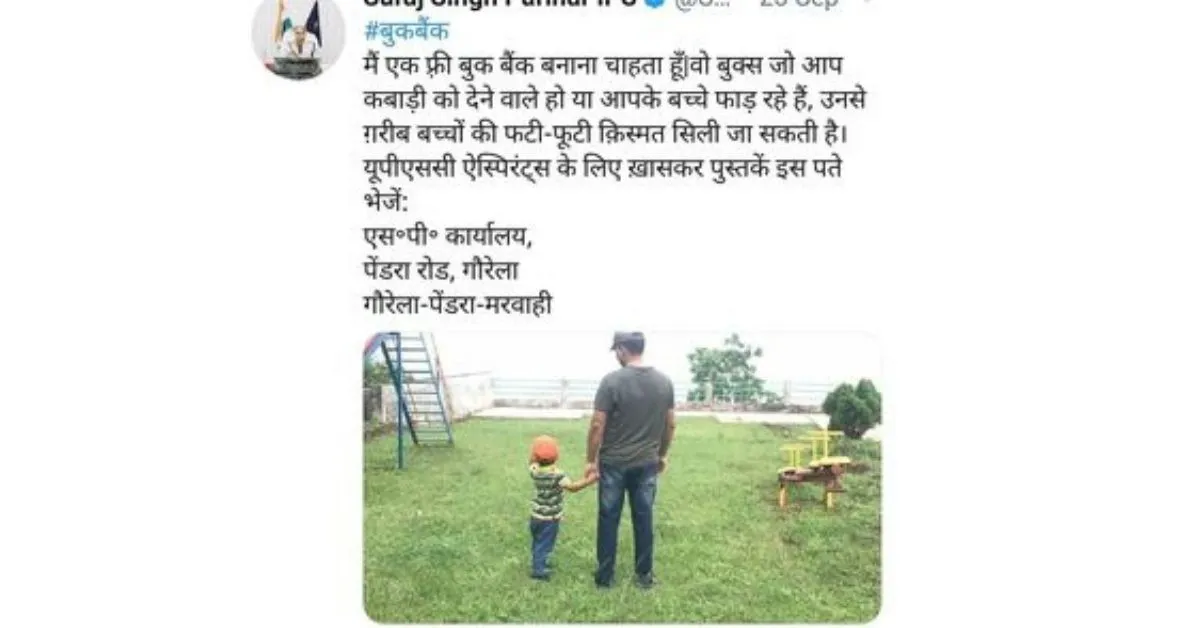View the attached photo of man and child

click(621, 476)
